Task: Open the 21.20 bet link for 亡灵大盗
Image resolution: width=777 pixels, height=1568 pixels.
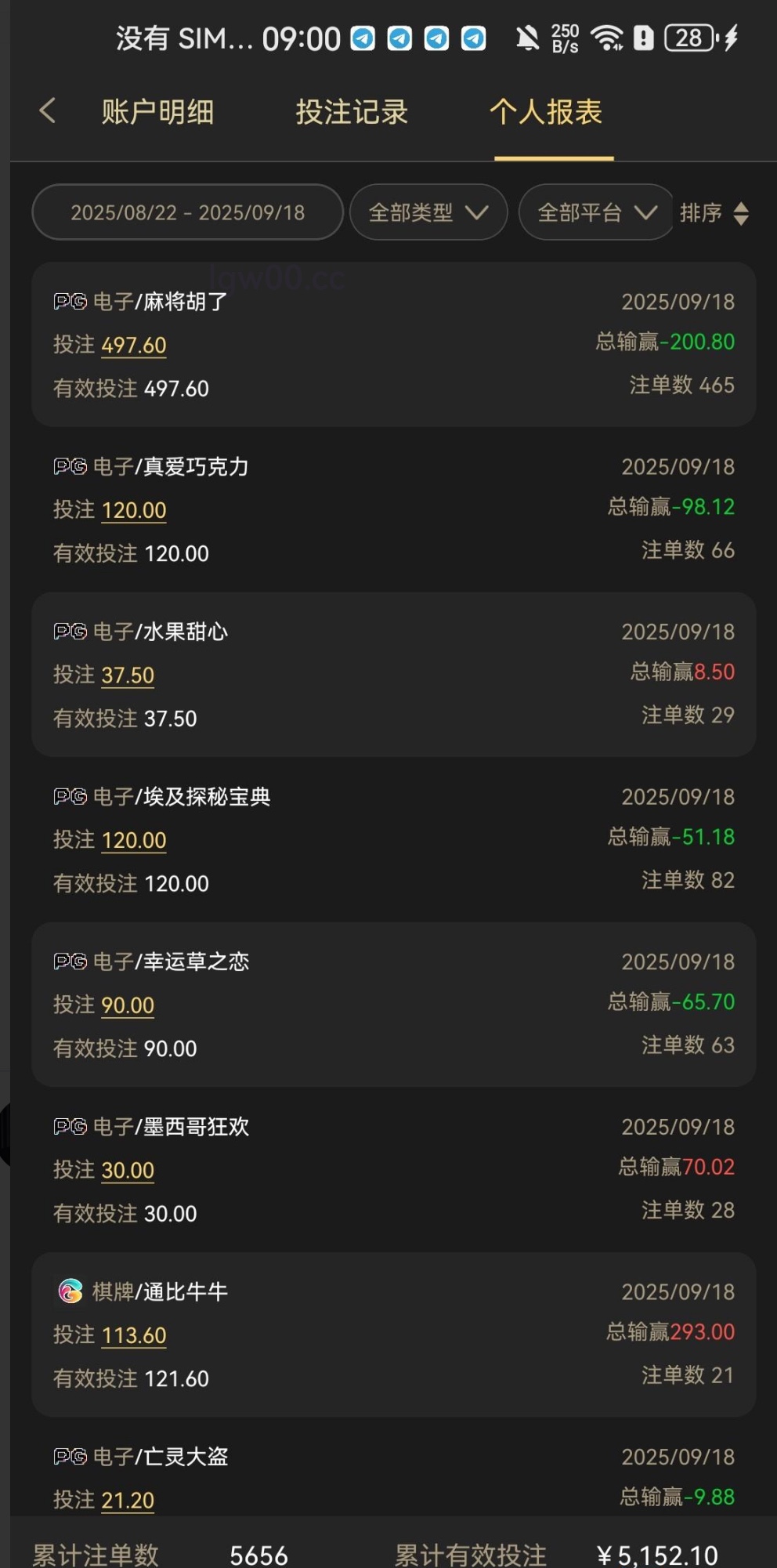Action: point(128,1500)
